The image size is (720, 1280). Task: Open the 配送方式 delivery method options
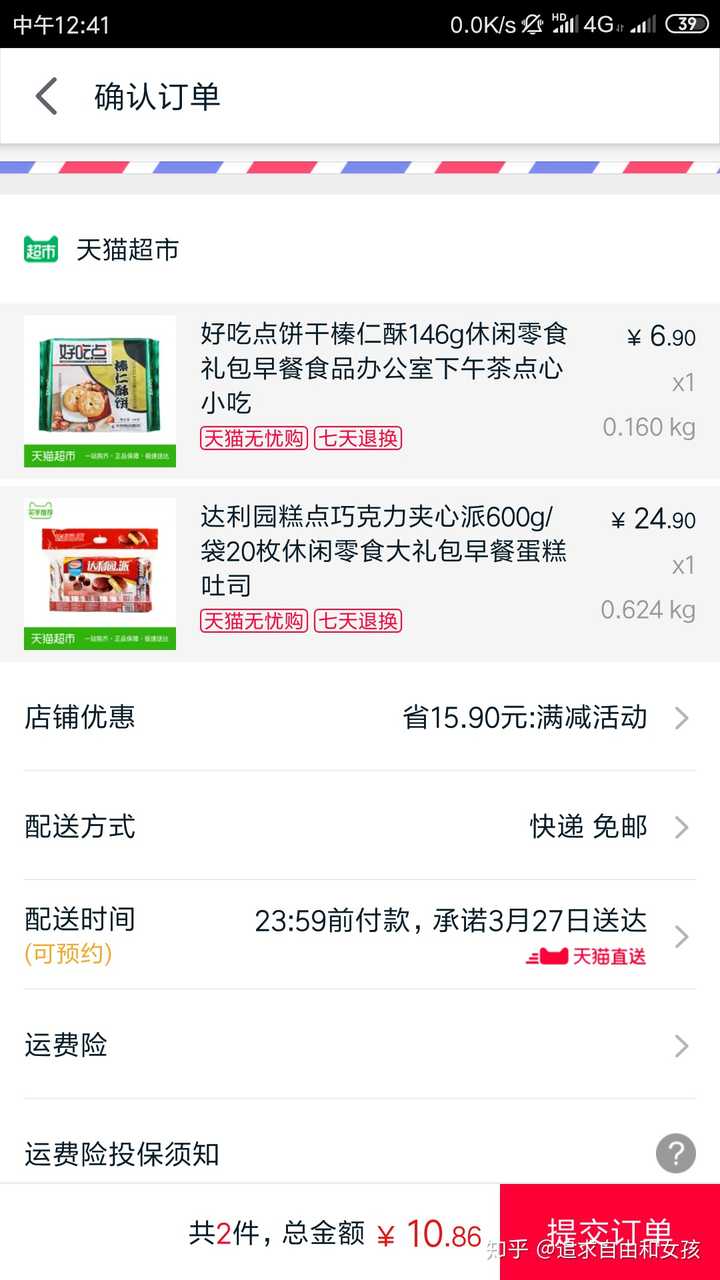[x=360, y=827]
